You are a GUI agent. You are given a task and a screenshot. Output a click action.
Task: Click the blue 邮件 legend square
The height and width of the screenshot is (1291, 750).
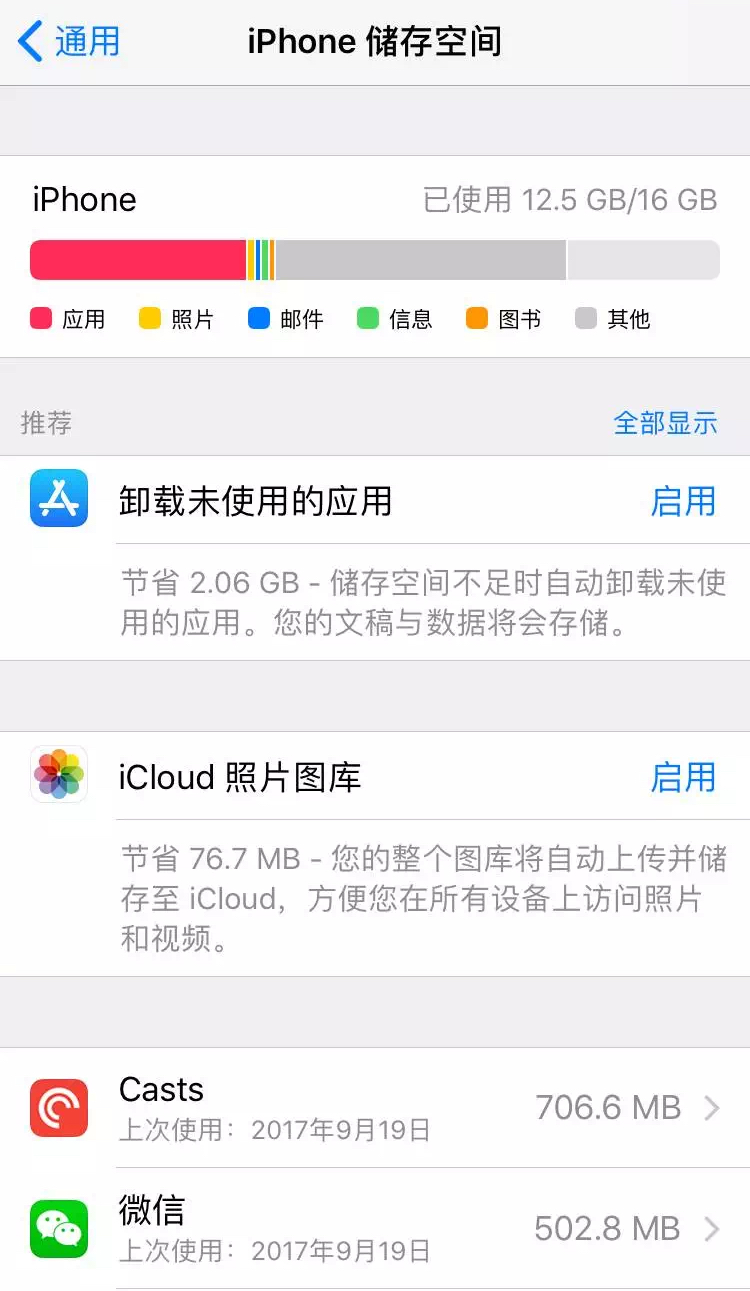[258, 318]
